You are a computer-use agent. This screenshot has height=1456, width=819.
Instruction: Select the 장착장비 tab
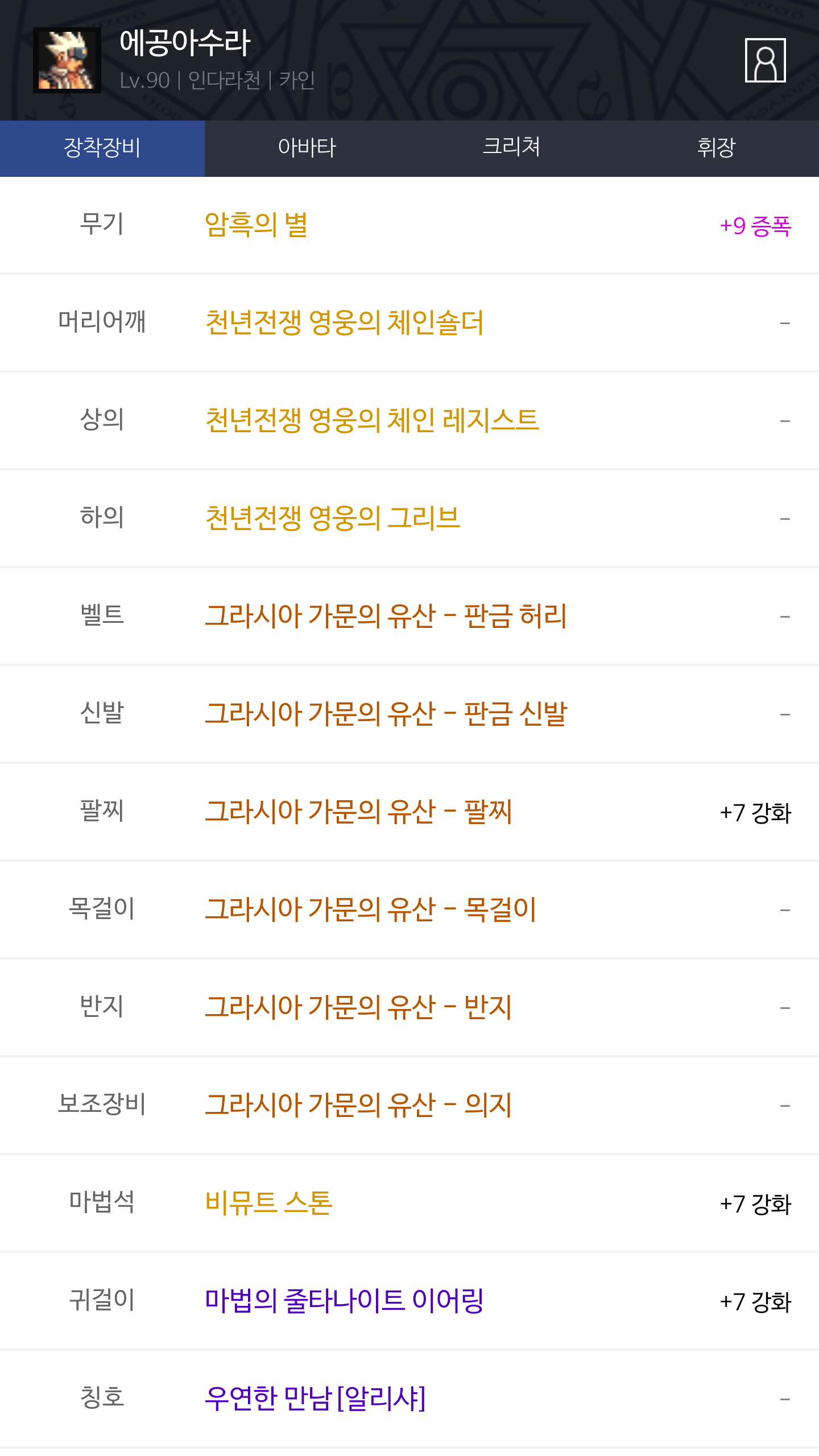102,148
